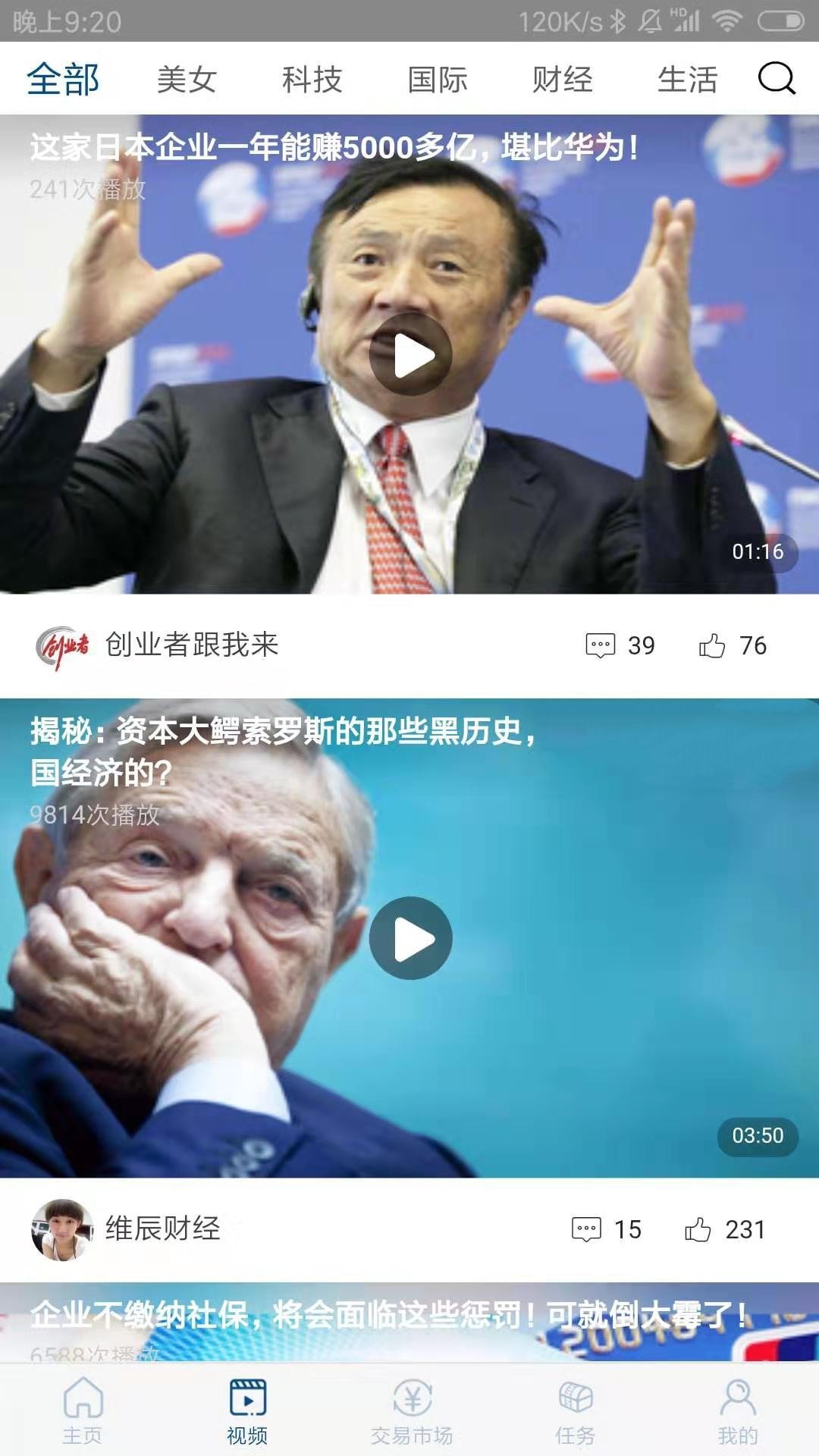The image size is (819, 1456).
Task: Play the Soros video via center play button
Action: click(x=410, y=938)
